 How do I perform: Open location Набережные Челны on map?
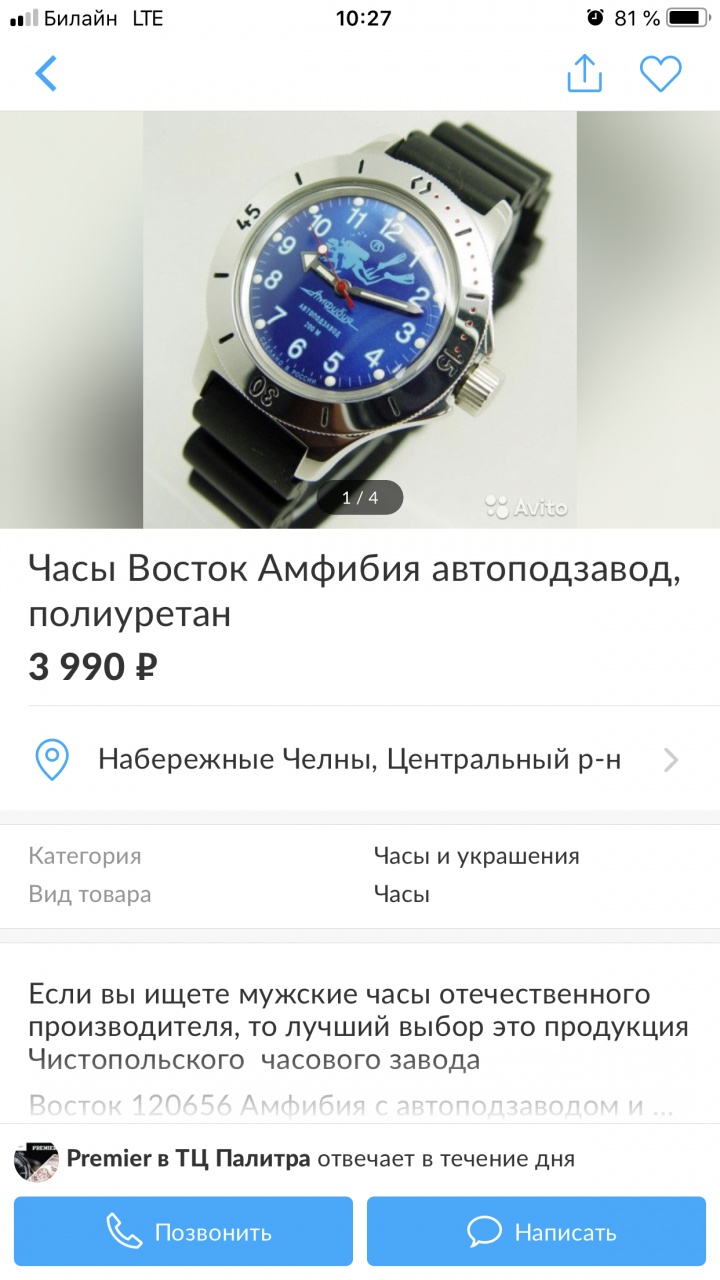click(360, 760)
